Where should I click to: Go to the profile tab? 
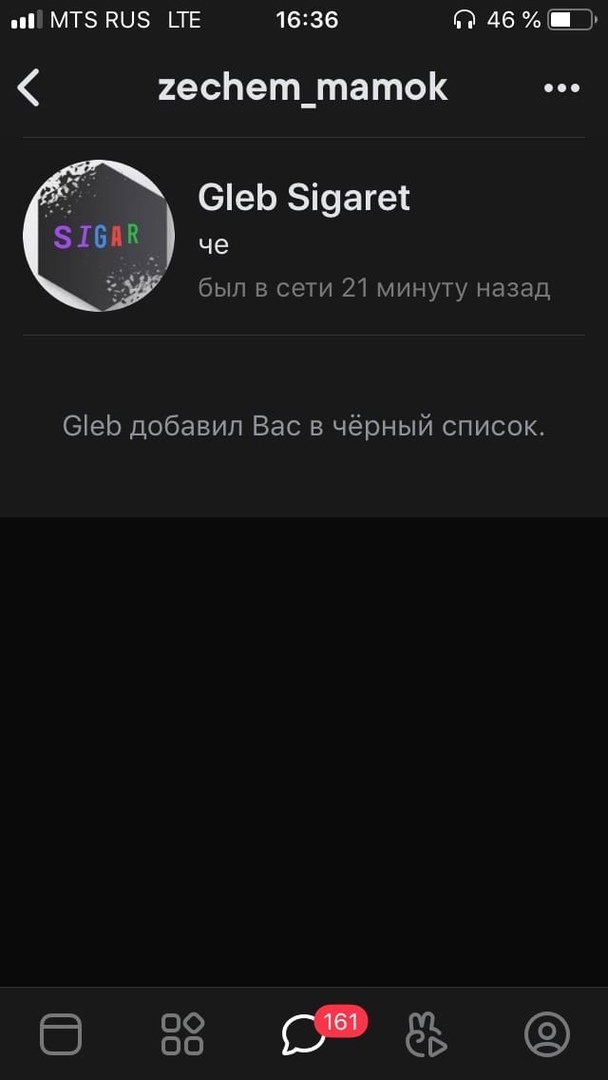[x=547, y=1034]
